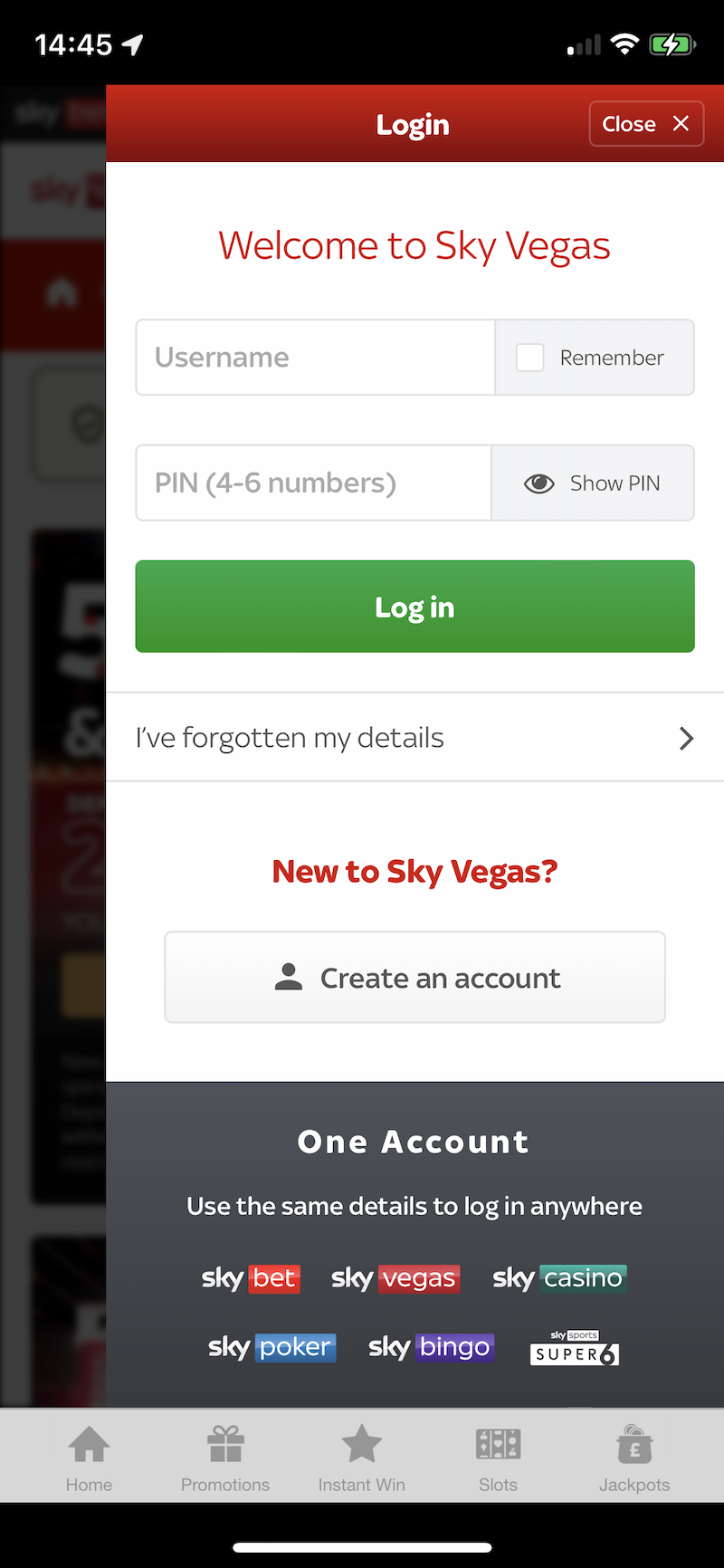Screen dimensions: 724x1568
Task: Open the Instant Win tab
Action: point(362,1458)
